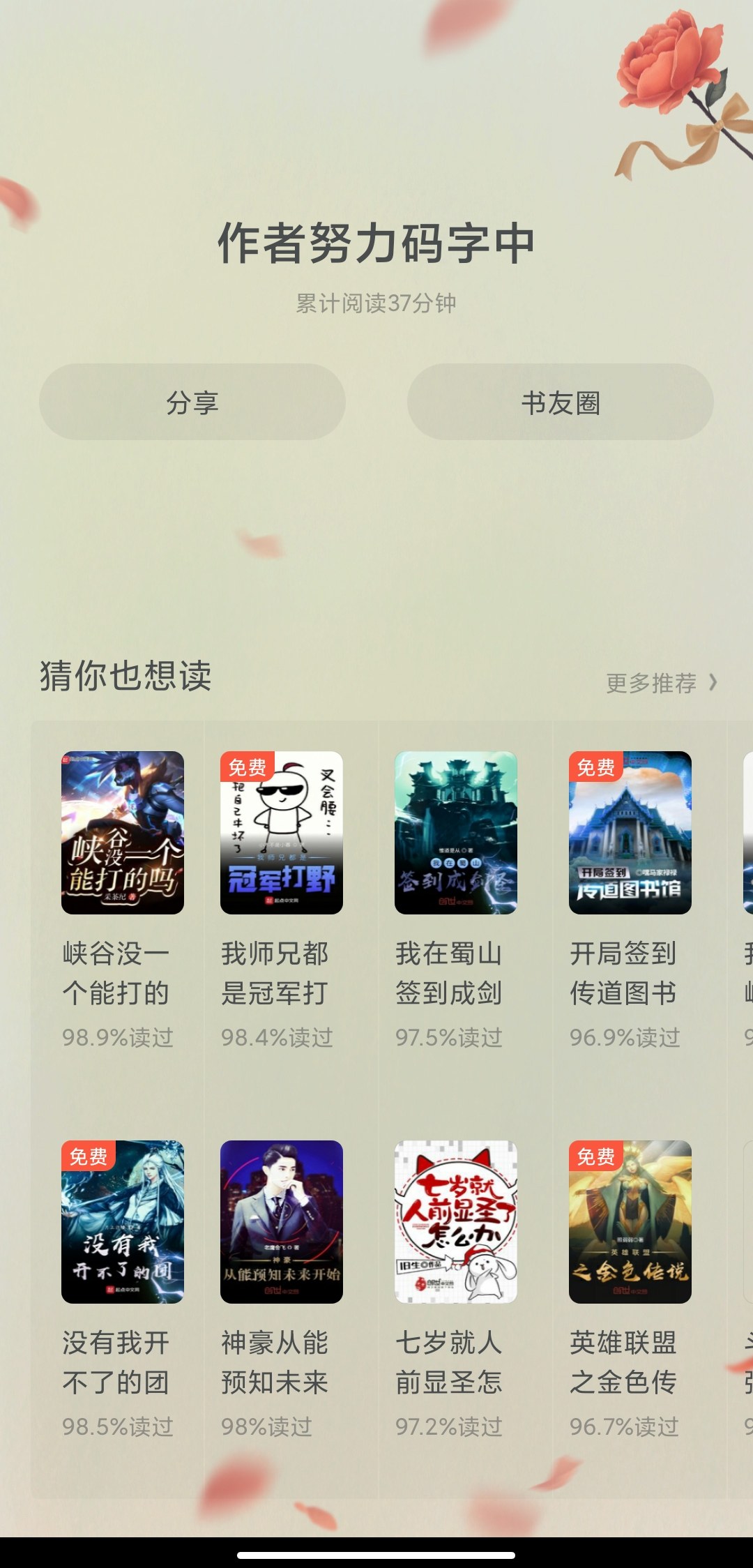
Task: Open 书友圈
Action: click(x=561, y=402)
